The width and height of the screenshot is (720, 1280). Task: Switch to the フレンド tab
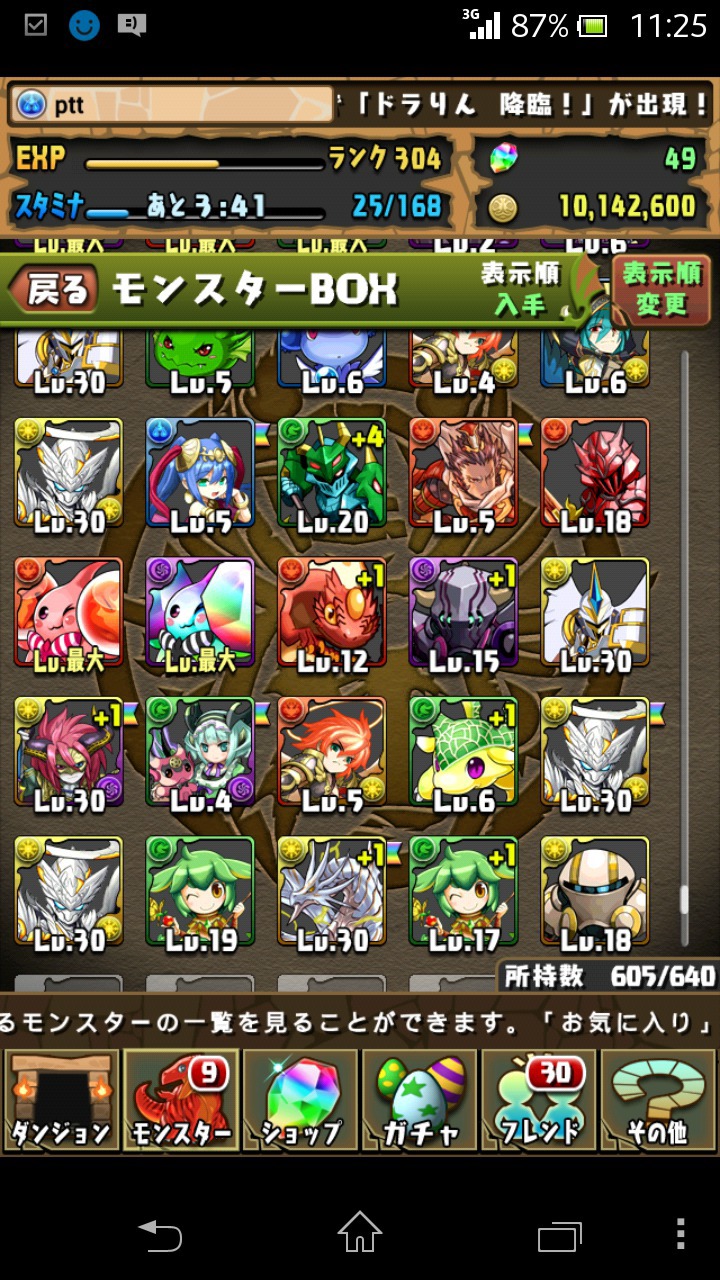click(x=538, y=1100)
